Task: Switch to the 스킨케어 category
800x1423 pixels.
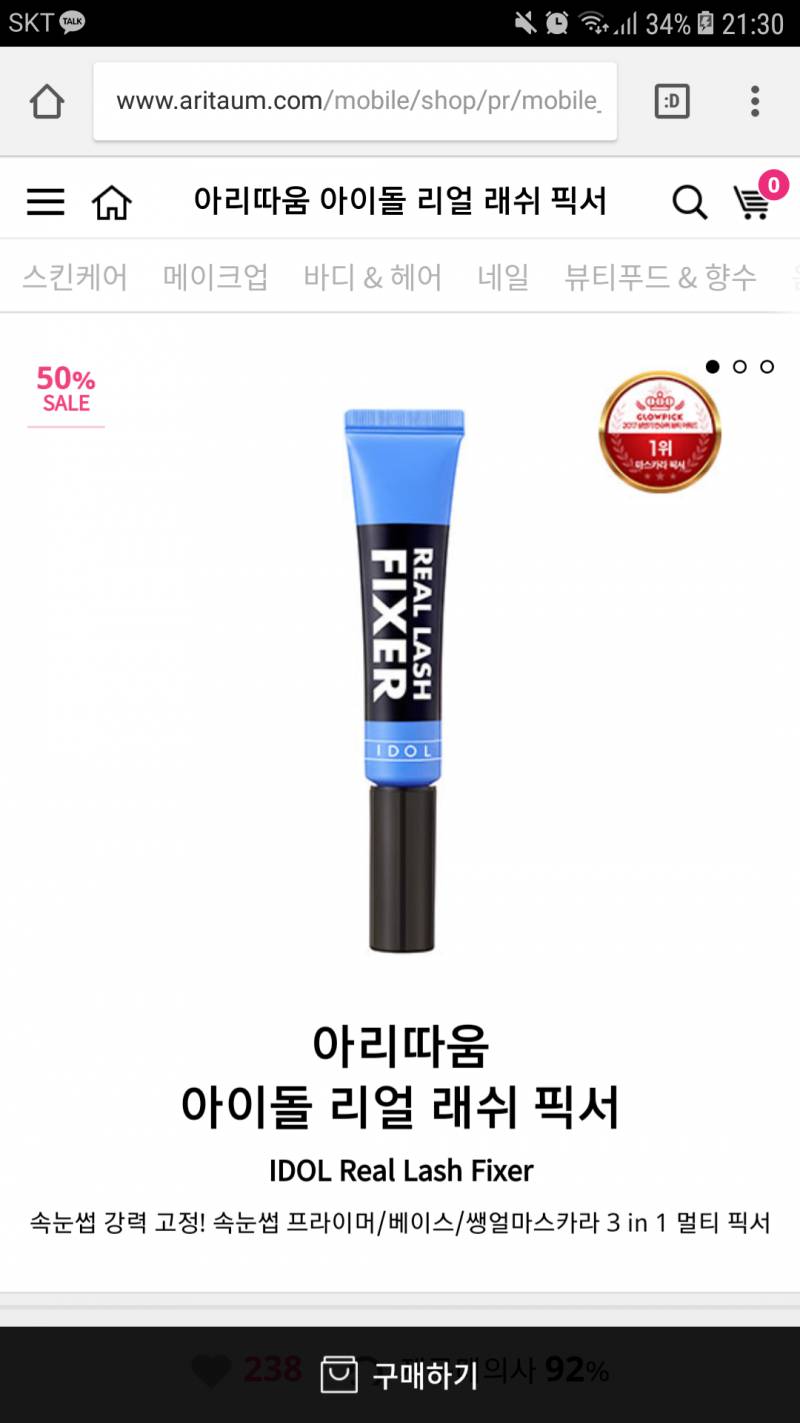Action: 75,277
